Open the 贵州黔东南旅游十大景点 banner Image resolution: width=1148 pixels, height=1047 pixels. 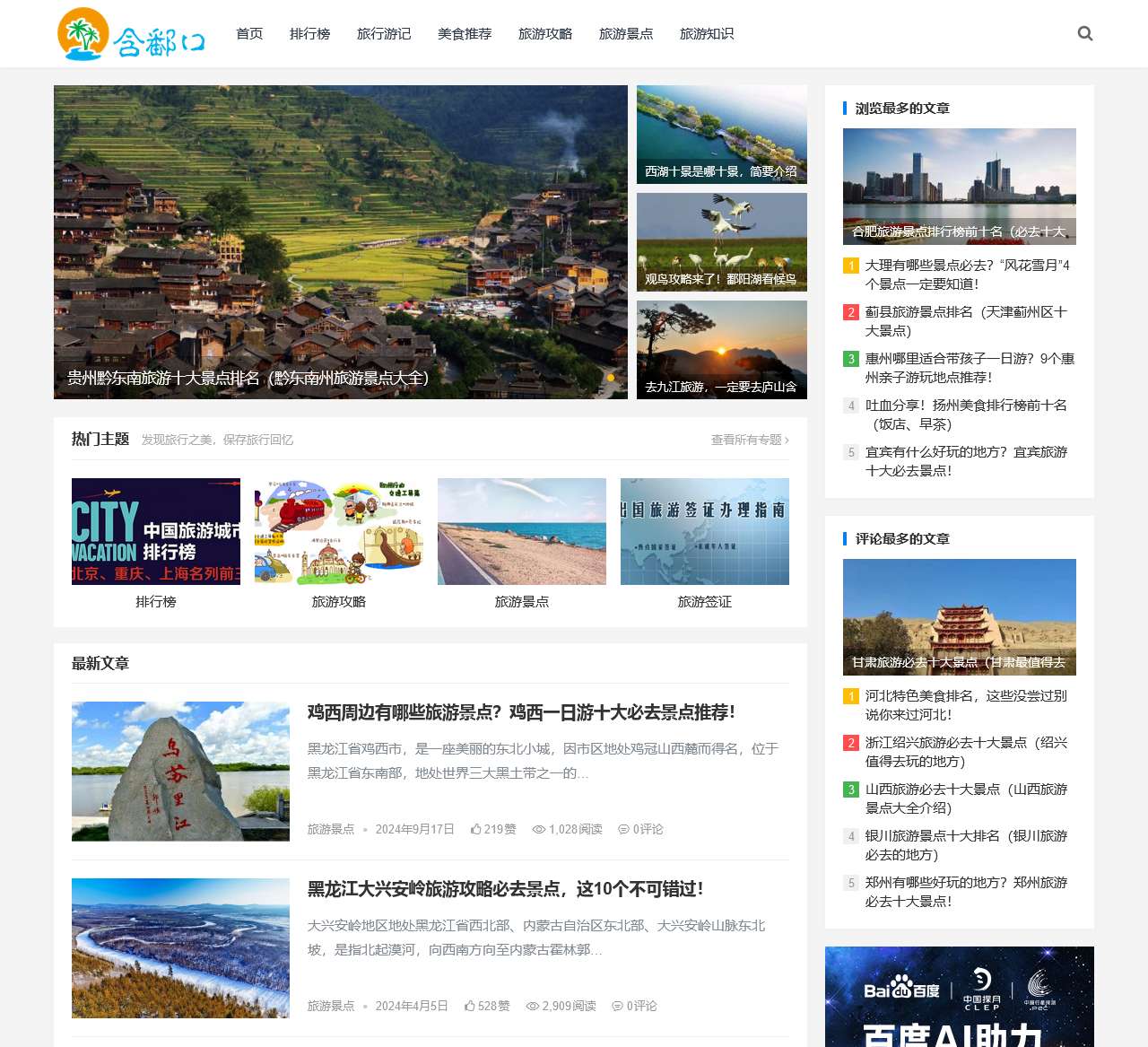pyautogui.click(x=341, y=242)
